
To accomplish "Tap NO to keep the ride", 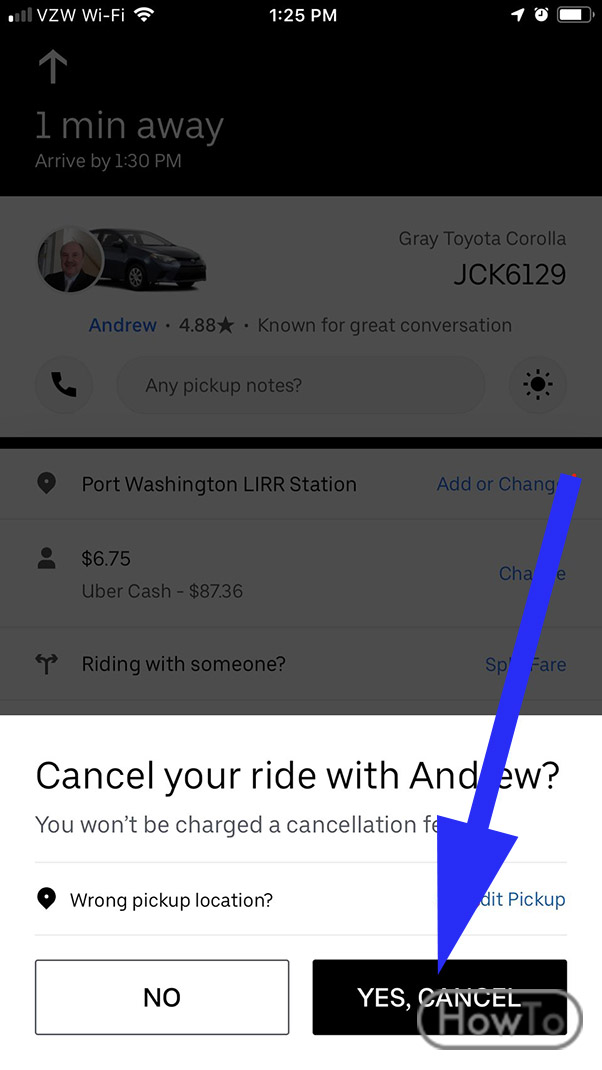I will 162,997.
